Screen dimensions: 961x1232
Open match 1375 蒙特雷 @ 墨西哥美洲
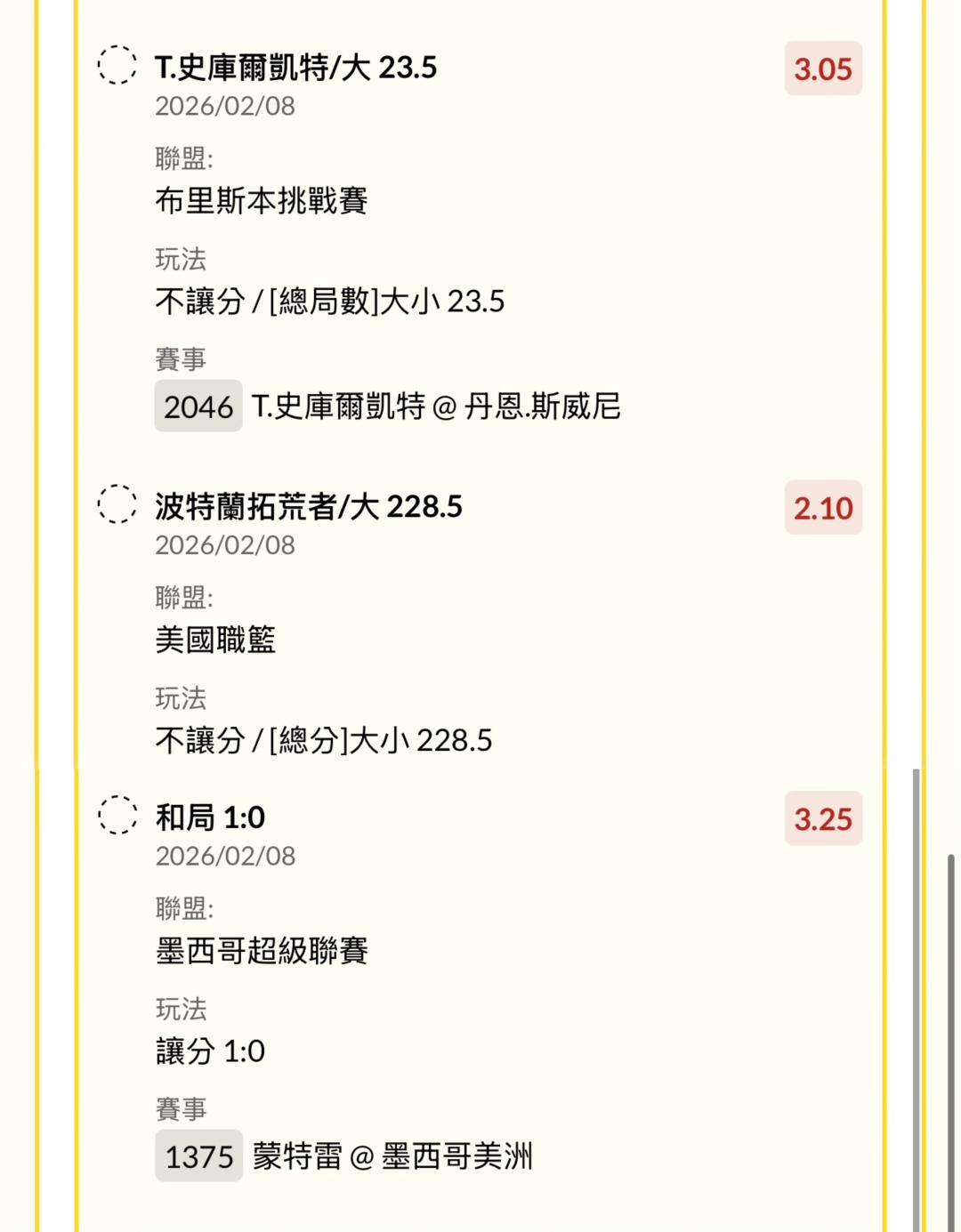[344, 1156]
